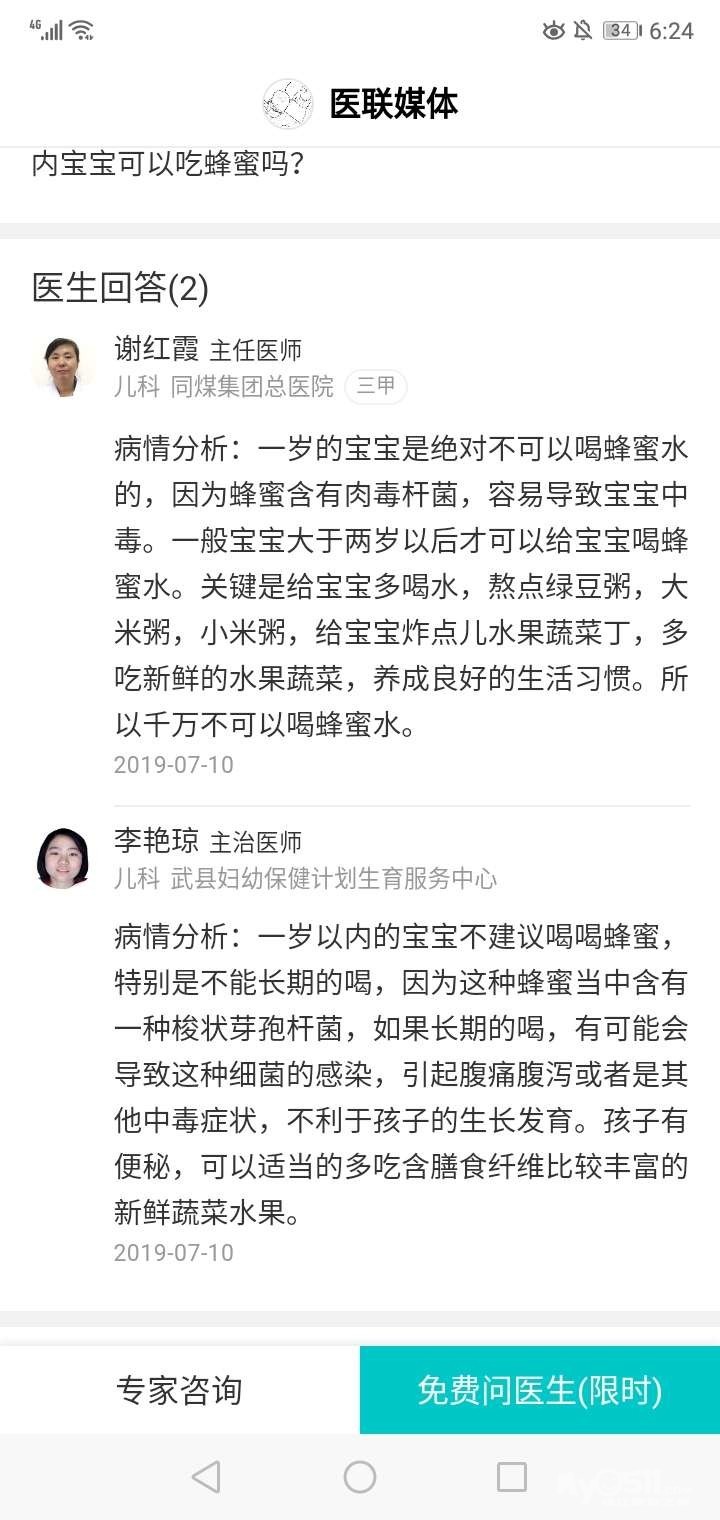The height and width of the screenshot is (1520, 720).
Task: Open doctor 李艳琼's profile photo
Action: point(63,858)
